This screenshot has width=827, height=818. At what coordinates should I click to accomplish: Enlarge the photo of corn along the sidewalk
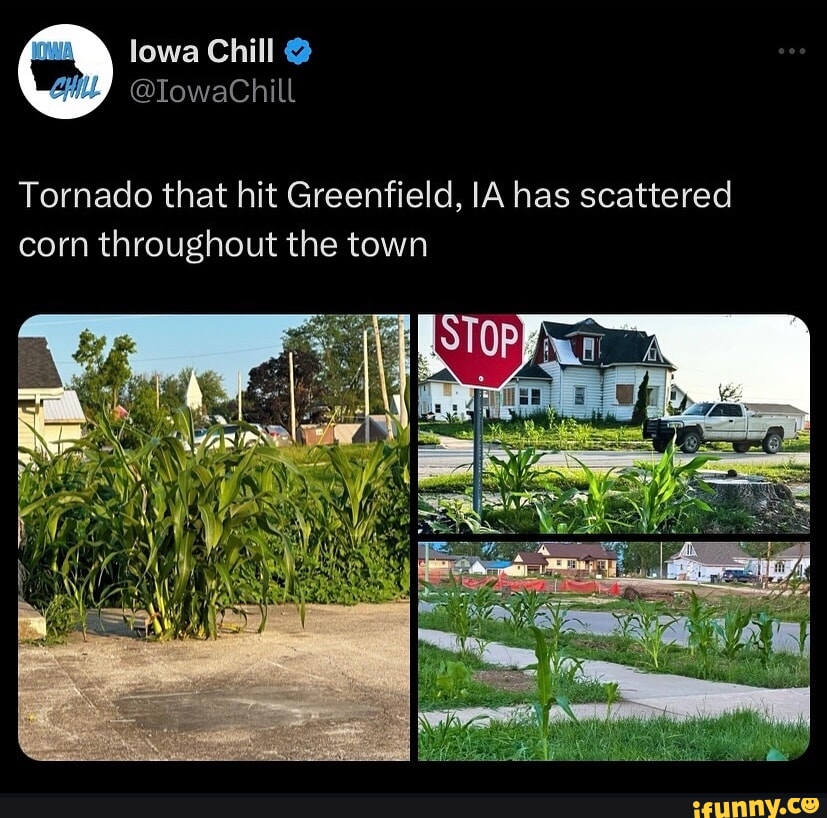613,650
